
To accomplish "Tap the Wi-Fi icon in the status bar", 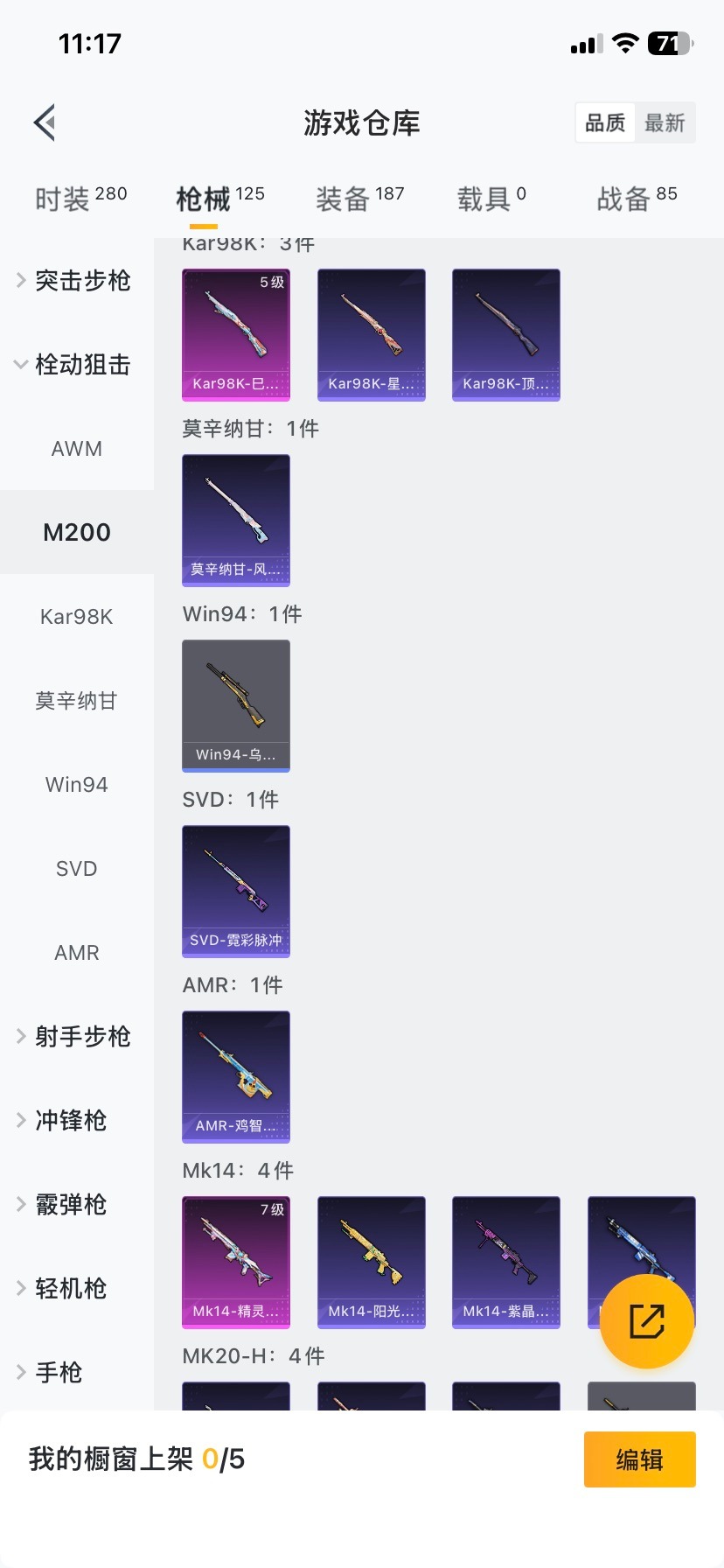I will click(624, 42).
